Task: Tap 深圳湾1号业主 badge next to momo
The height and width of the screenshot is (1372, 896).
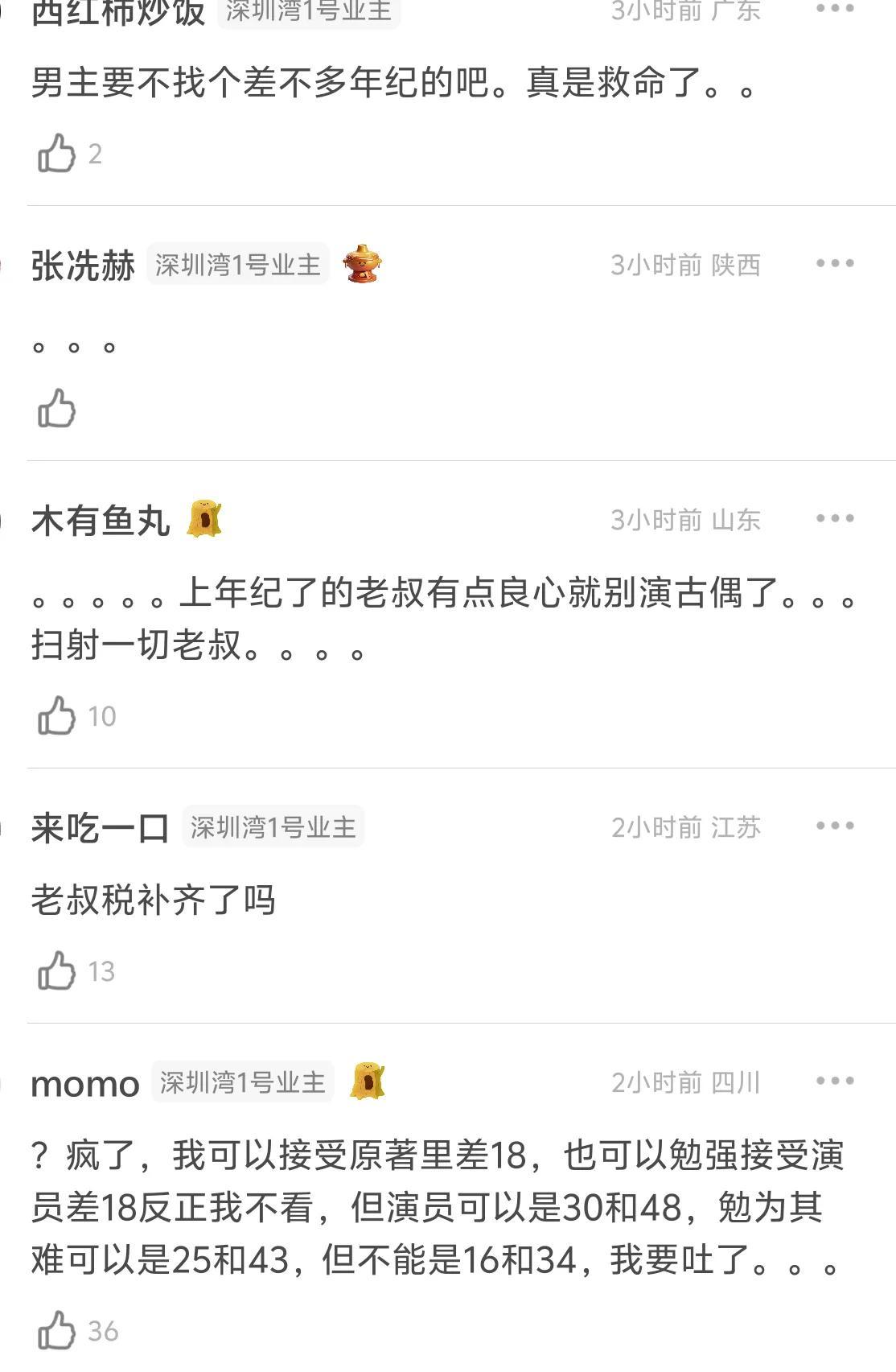Action: (242, 1082)
